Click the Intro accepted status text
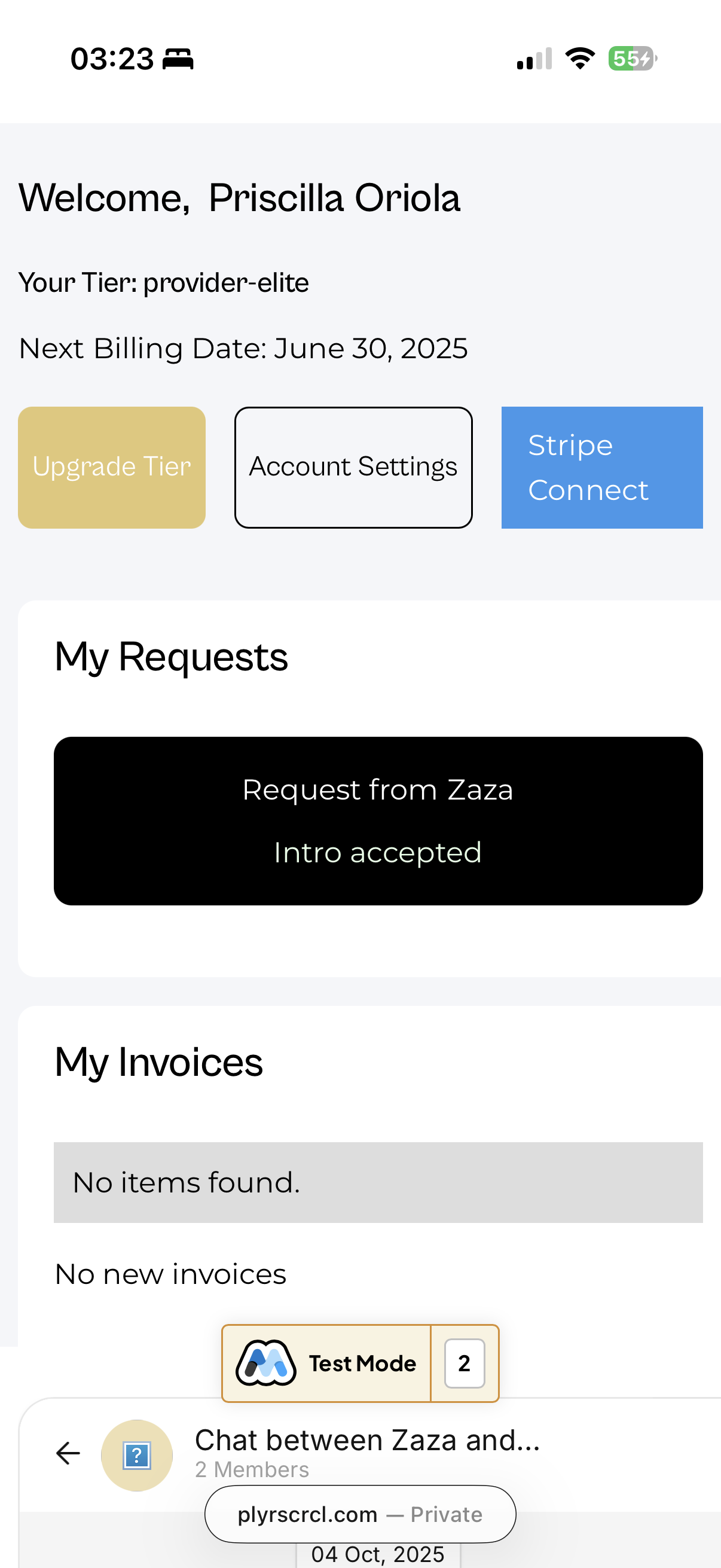Image resolution: width=721 pixels, height=1568 pixels. (x=377, y=852)
